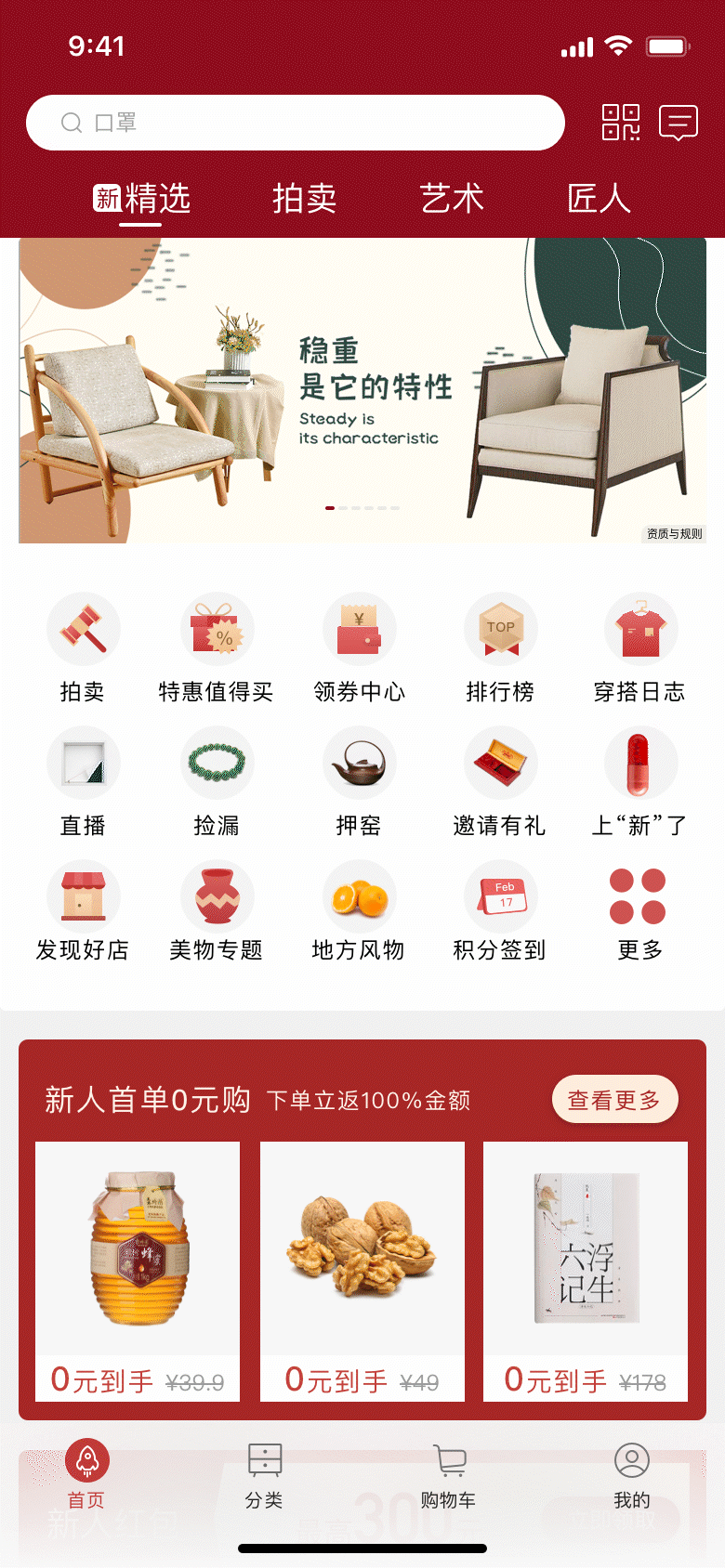Select the 排行榜 TOP ranking icon
Screen dimensions: 725x1568
[501, 629]
